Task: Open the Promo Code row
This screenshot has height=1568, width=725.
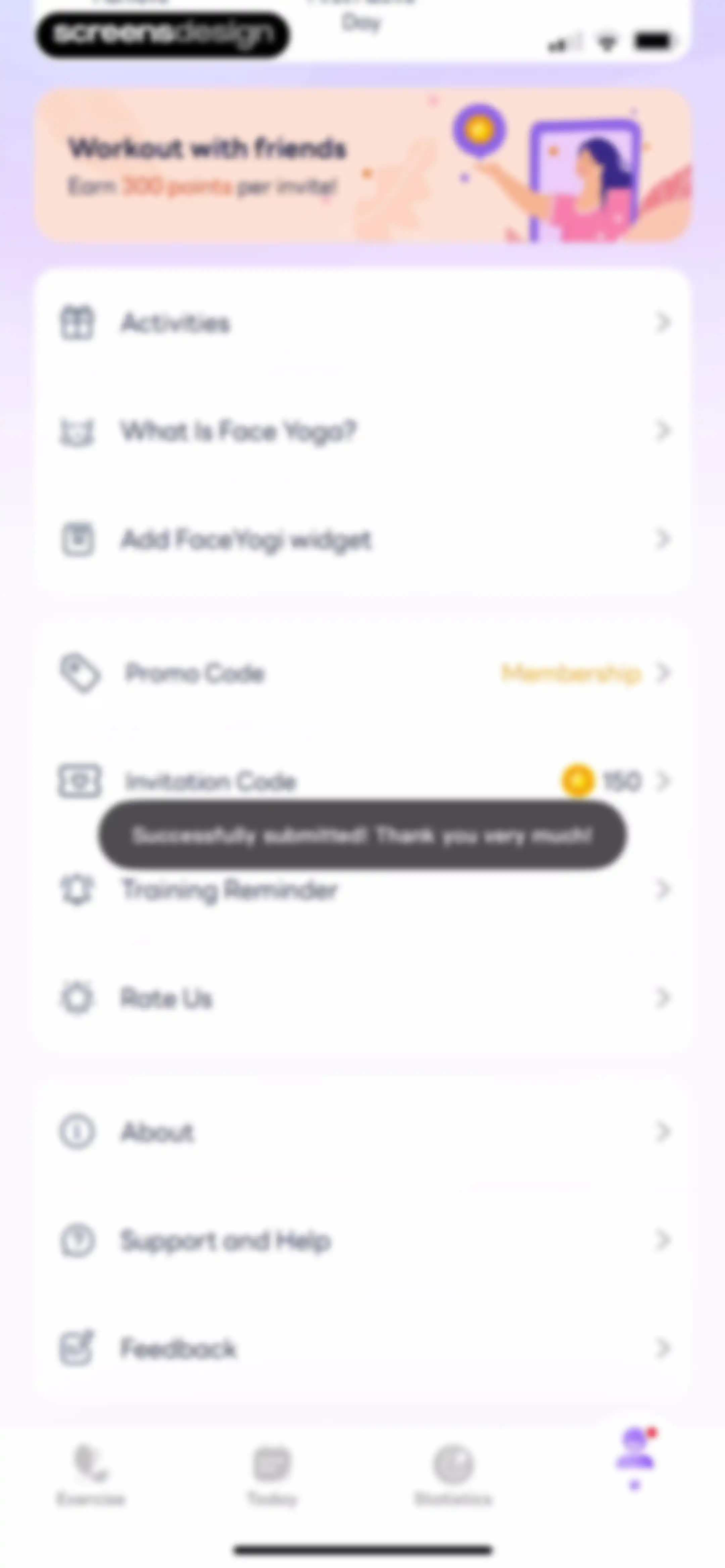Action: click(363, 673)
